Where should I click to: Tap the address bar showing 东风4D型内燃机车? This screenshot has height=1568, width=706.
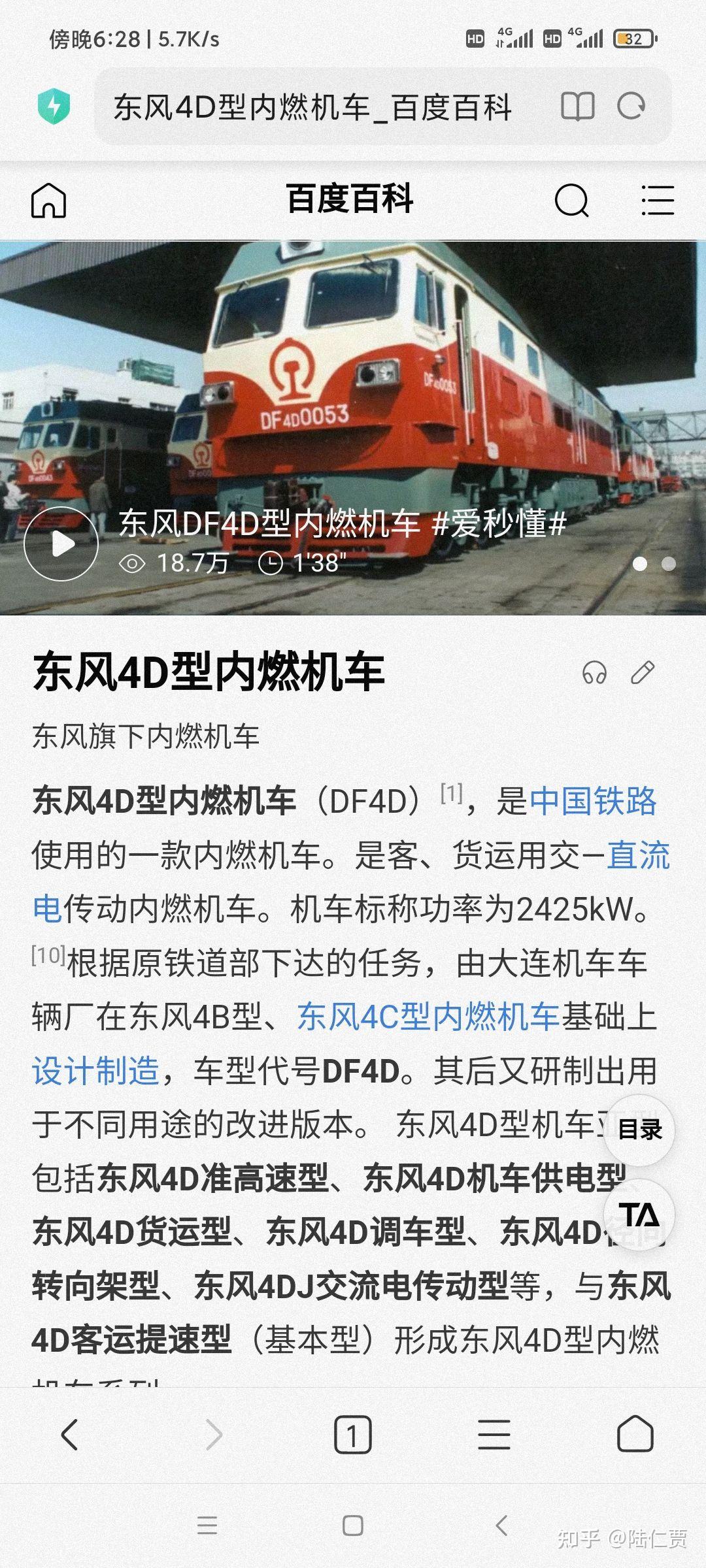314,107
